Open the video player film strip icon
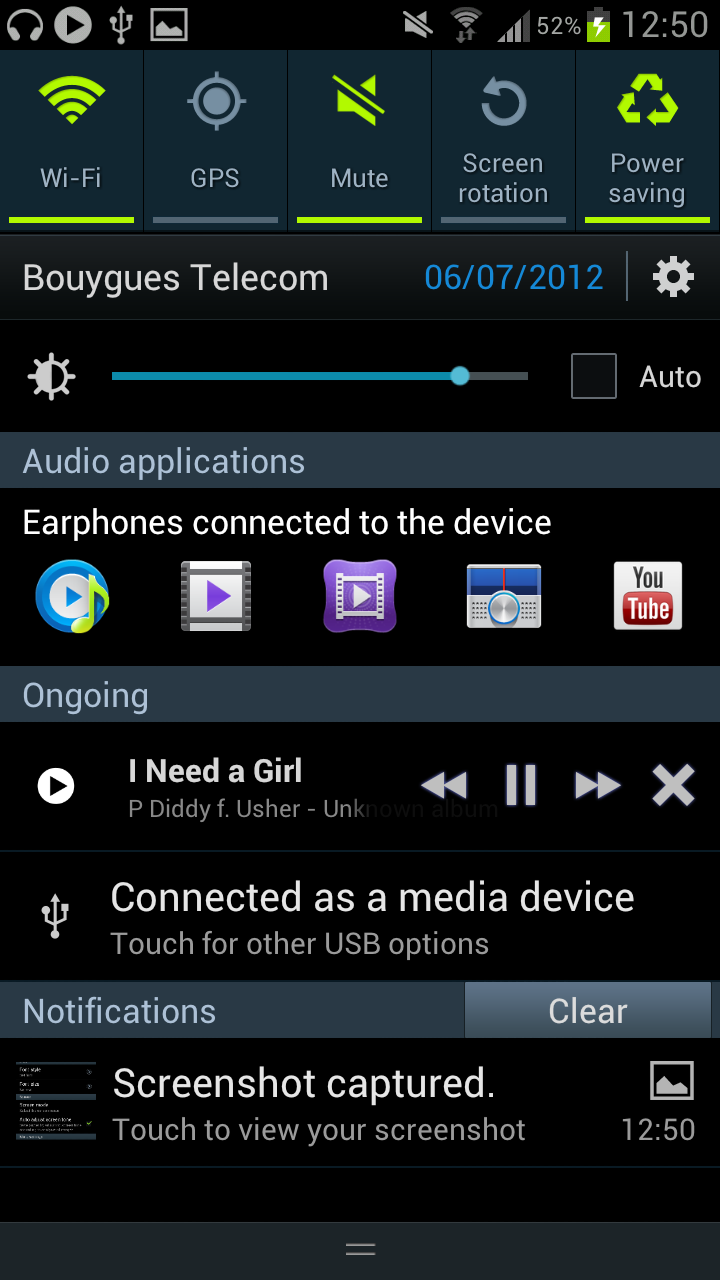 click(x=216, y=596)
